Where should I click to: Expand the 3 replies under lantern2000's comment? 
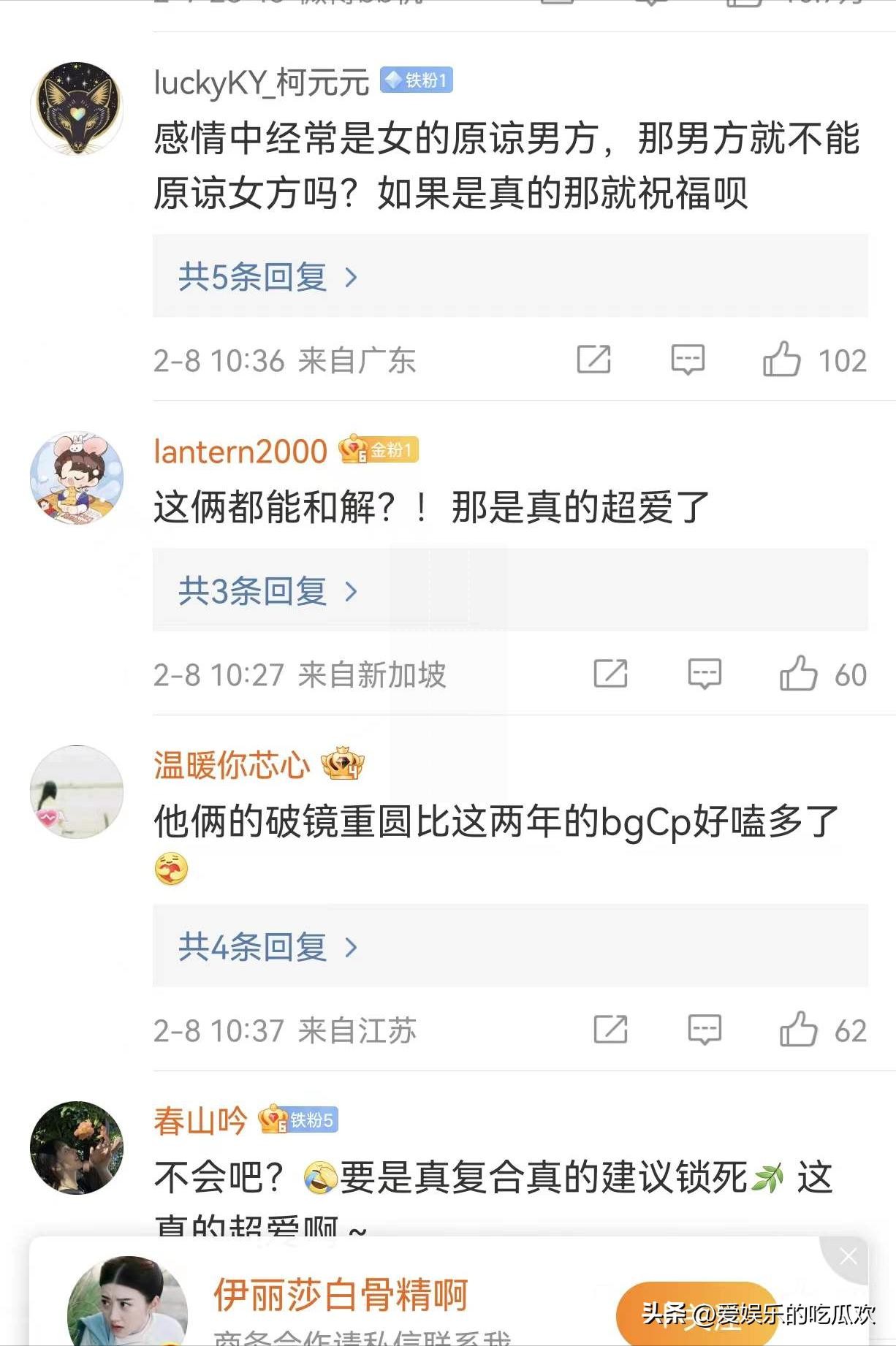tap(267, 591)
